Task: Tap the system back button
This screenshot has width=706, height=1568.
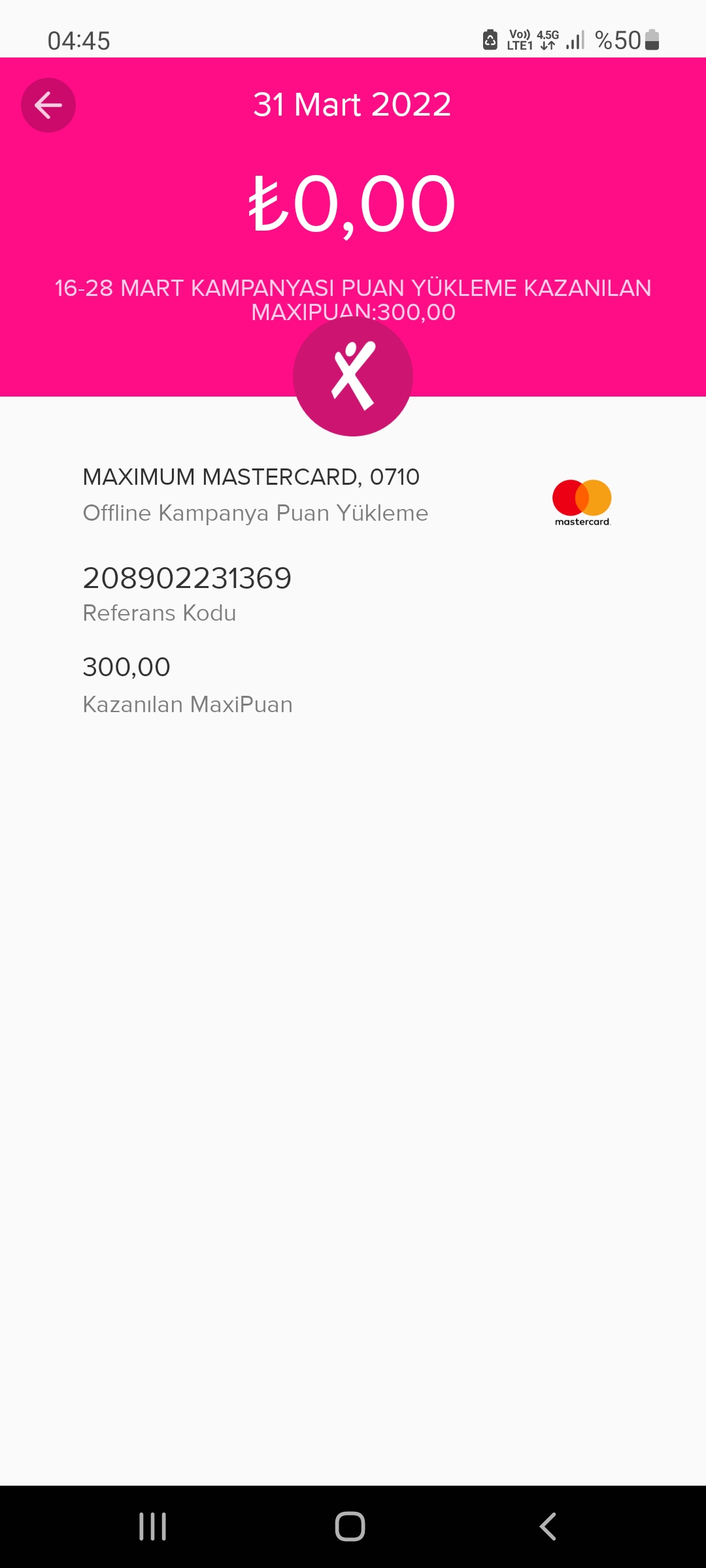Action: point(548,1527)
